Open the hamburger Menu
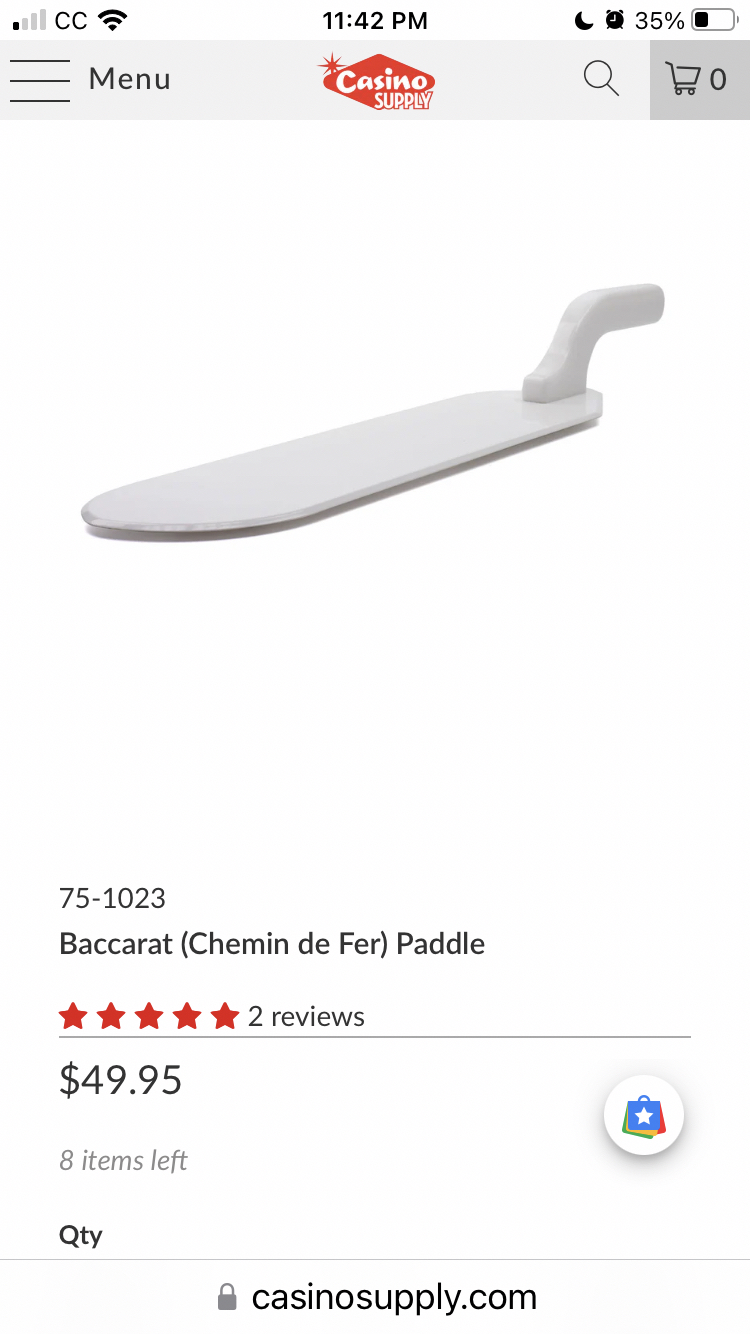 (x=88, y=80)
